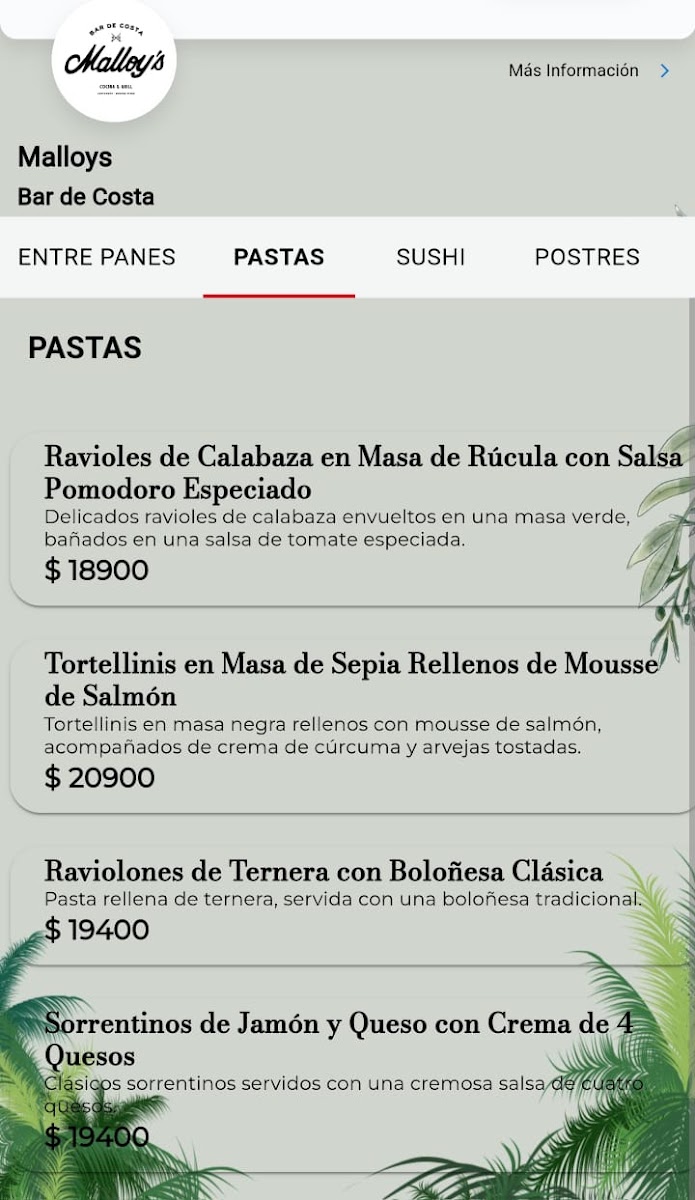
Task: Go to the POSTRES tab
Action: pyautogui.click(x=587, y=257)
